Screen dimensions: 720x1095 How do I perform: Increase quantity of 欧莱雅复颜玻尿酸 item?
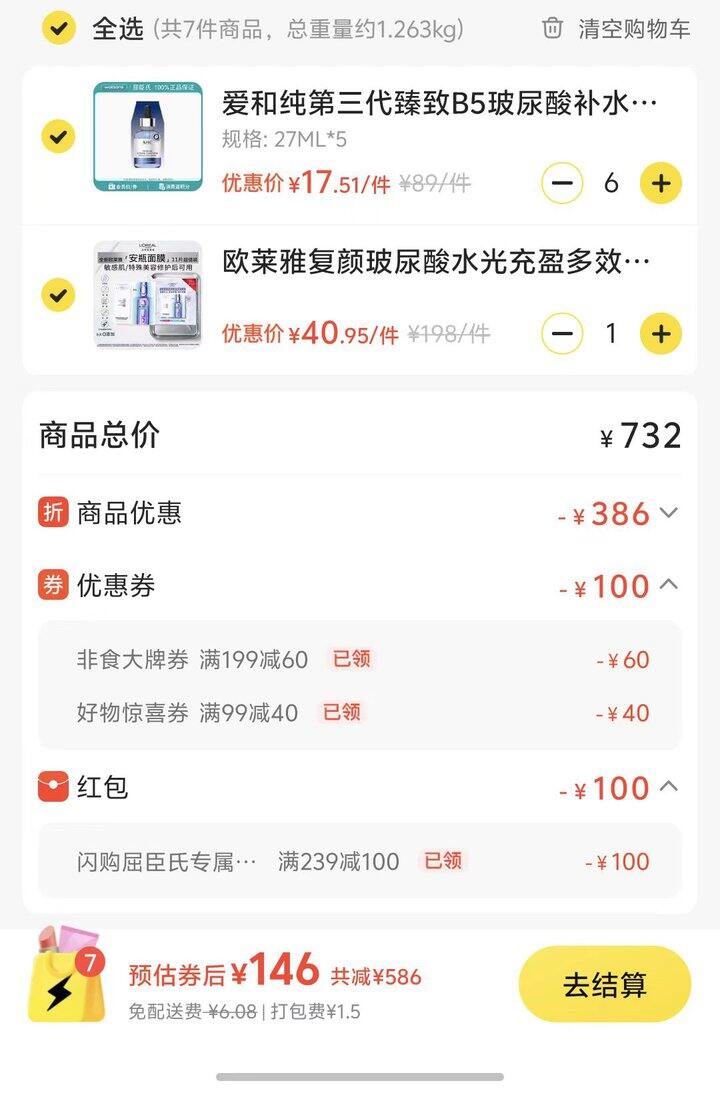pos(660,333)
